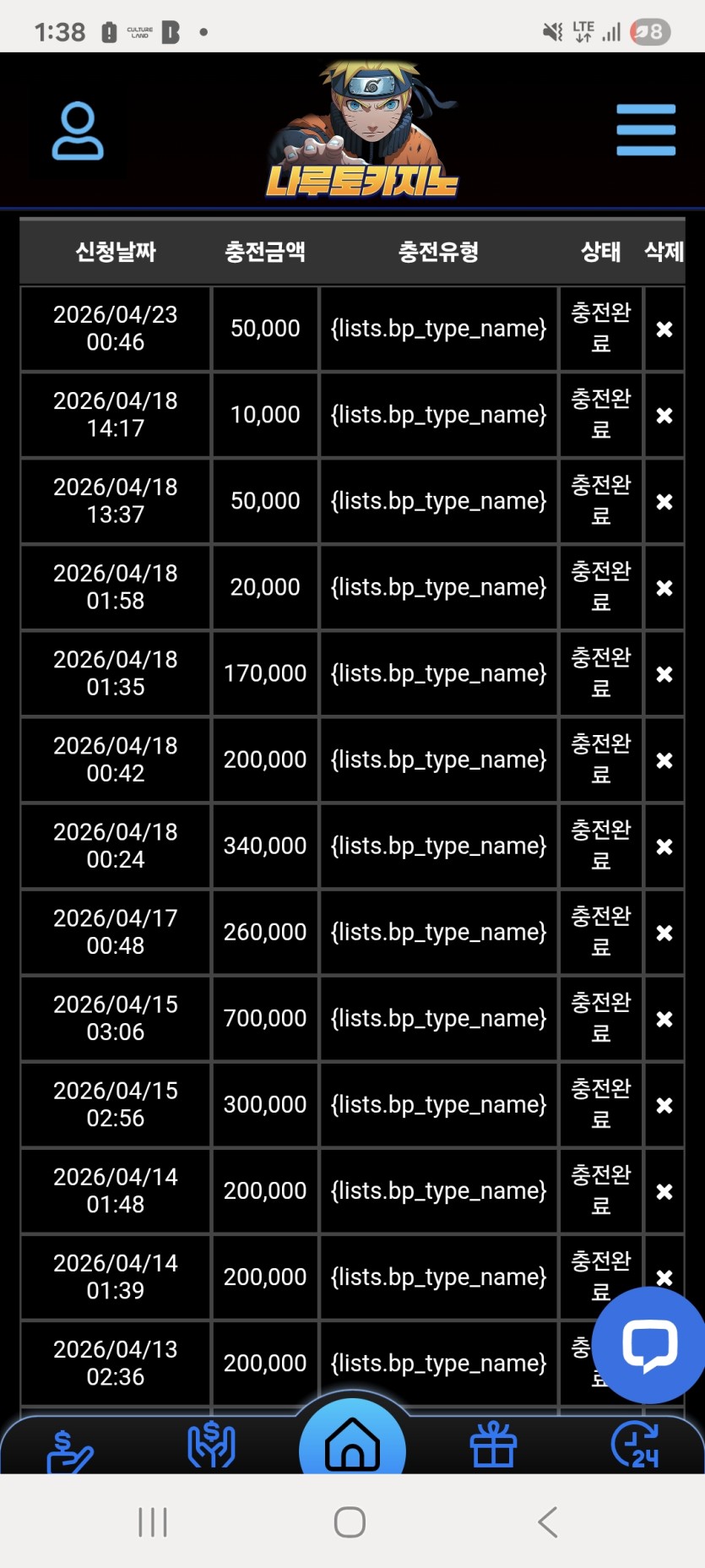Go back with system back button

(548, 1522)
